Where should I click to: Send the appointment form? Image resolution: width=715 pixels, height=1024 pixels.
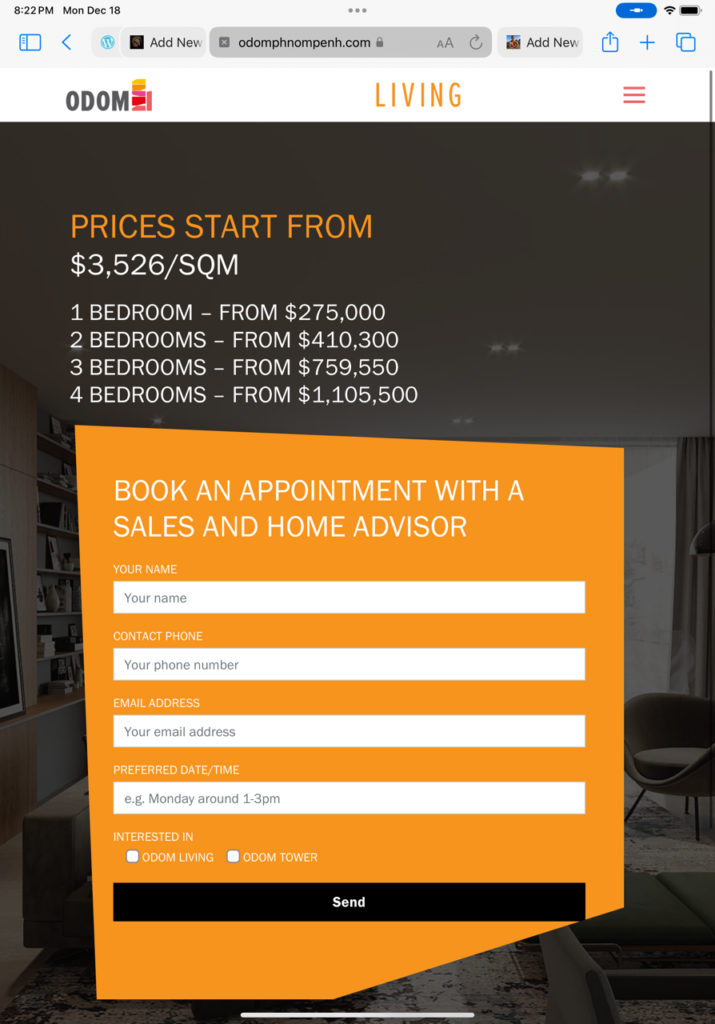point(348,902)
